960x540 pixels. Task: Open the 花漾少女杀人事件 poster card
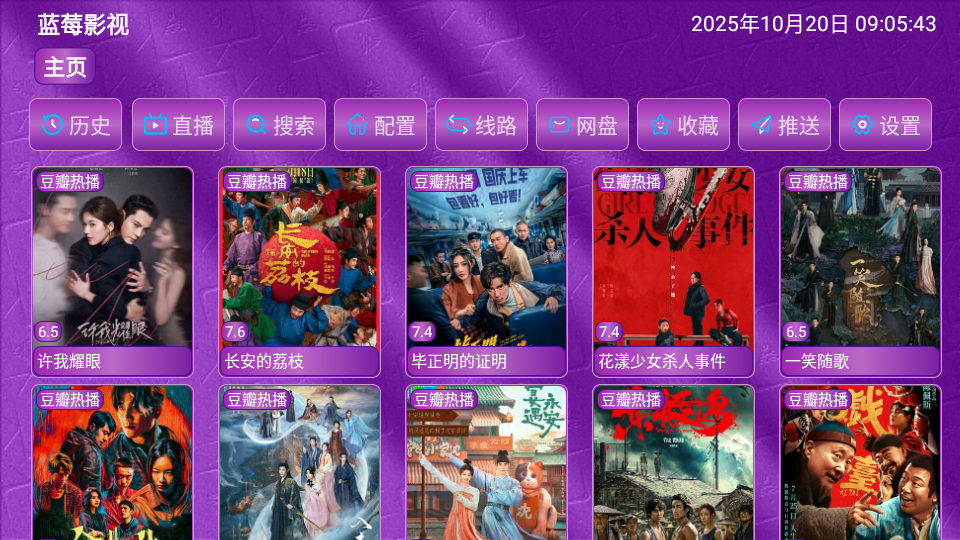pyautogui.click(x=673, y=270)
